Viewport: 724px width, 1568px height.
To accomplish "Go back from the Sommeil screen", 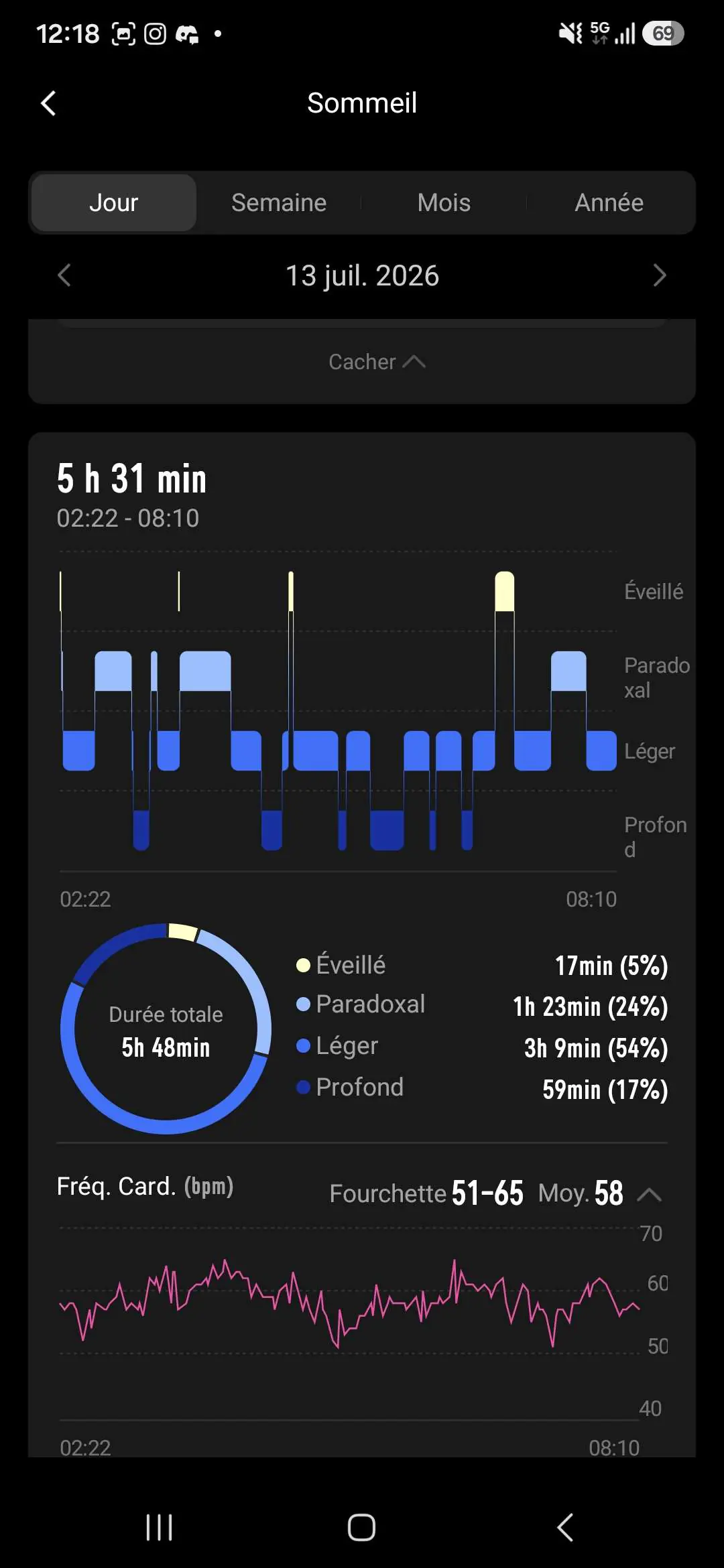I will pos(48,103).
